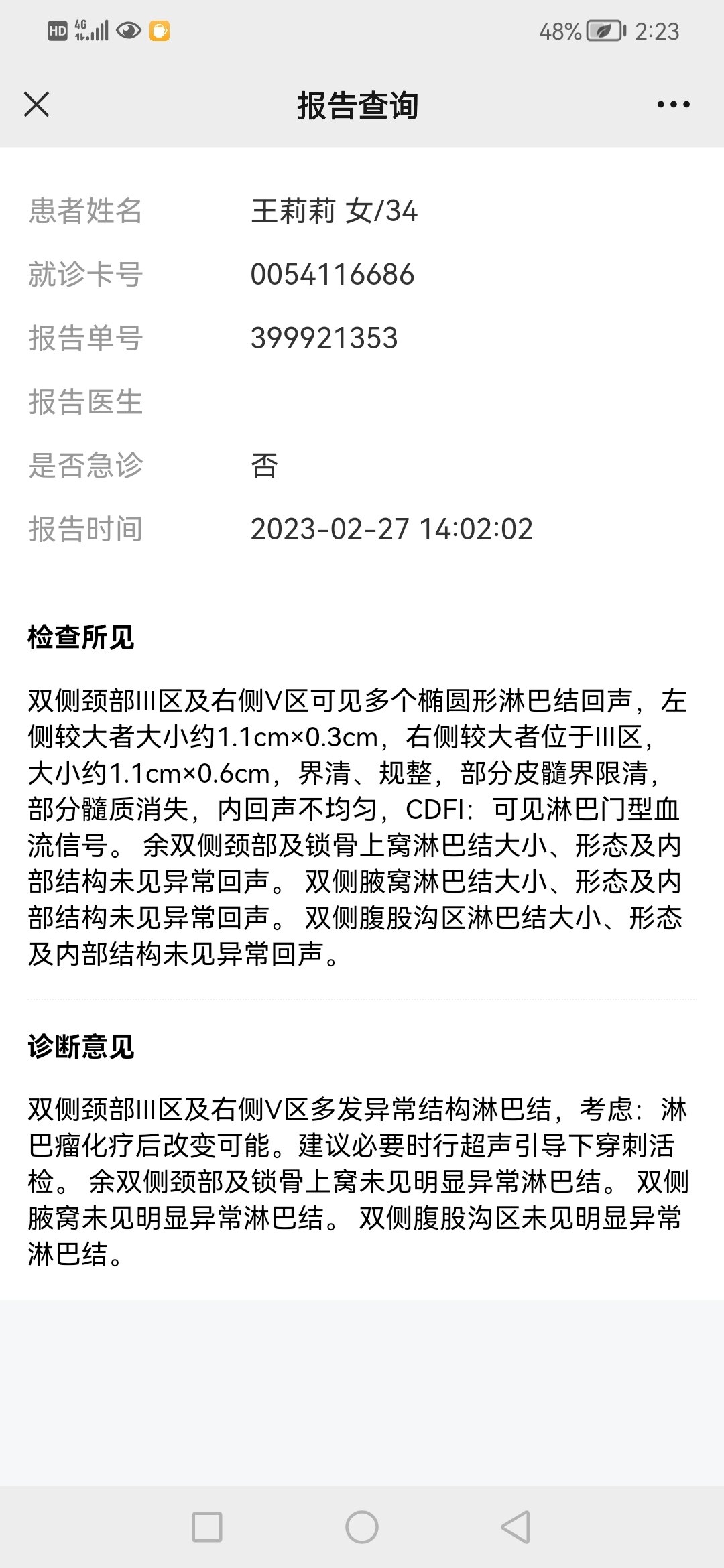The image size is (724, 1568).
Task: Tap the system back triangle button
Action: coord(516,1527)
